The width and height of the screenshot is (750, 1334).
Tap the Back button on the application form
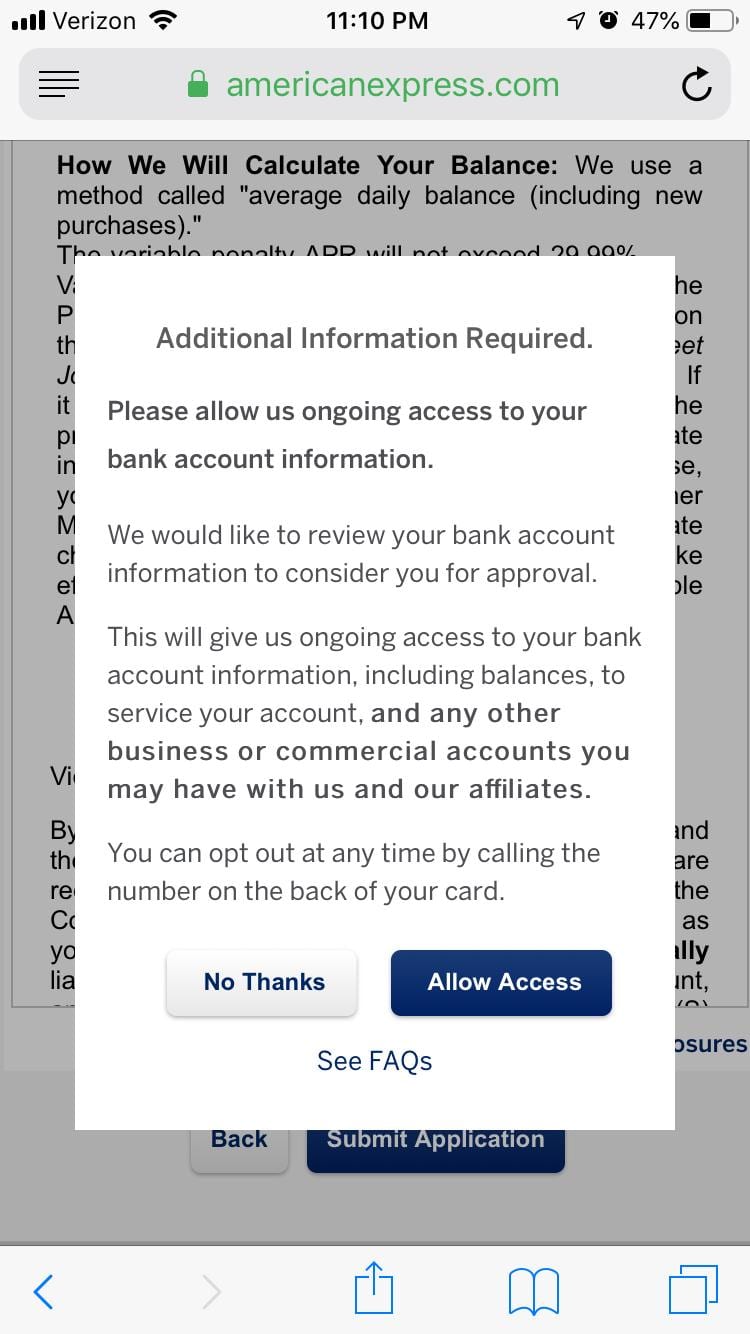[239, 1138]
